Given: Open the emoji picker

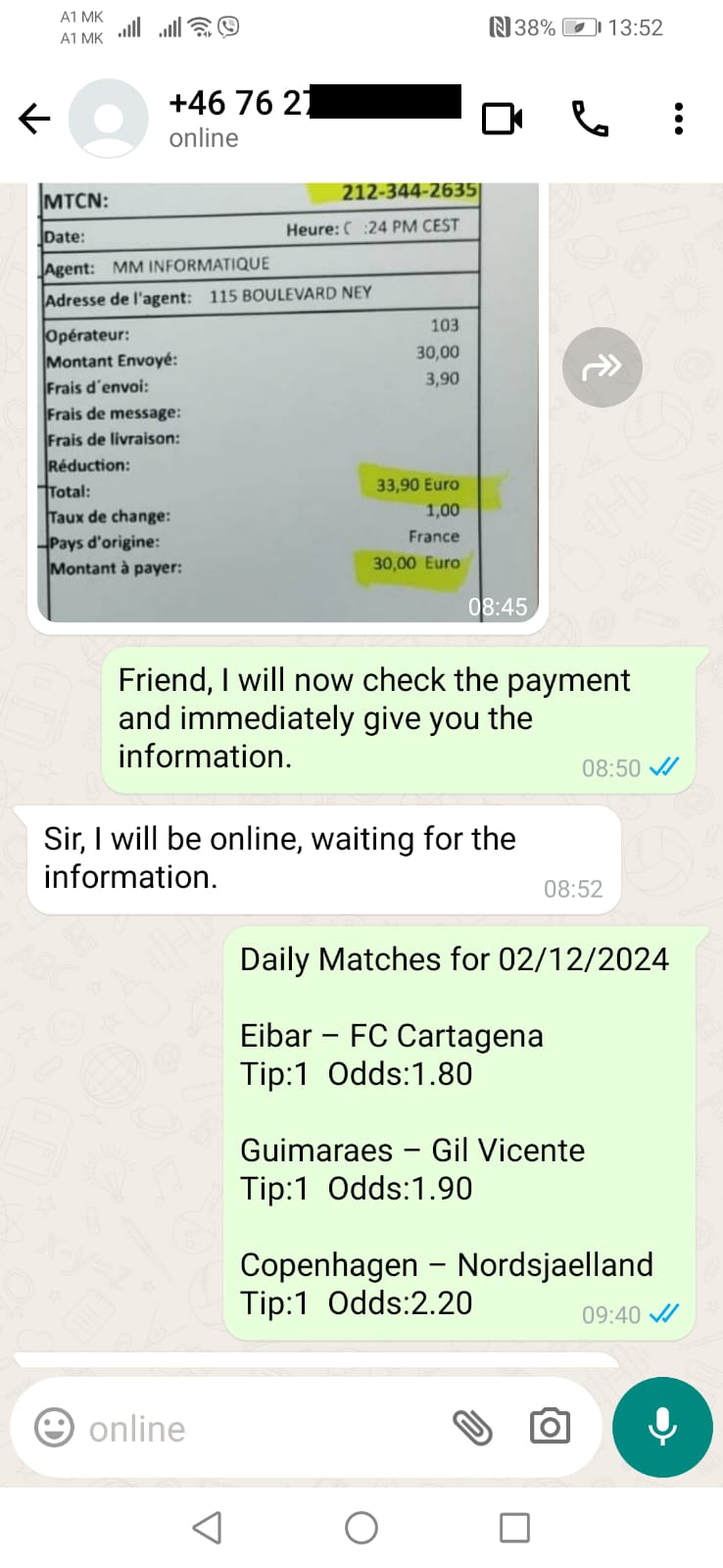Looking at the screenshot, I should [x=54, y=1428].
